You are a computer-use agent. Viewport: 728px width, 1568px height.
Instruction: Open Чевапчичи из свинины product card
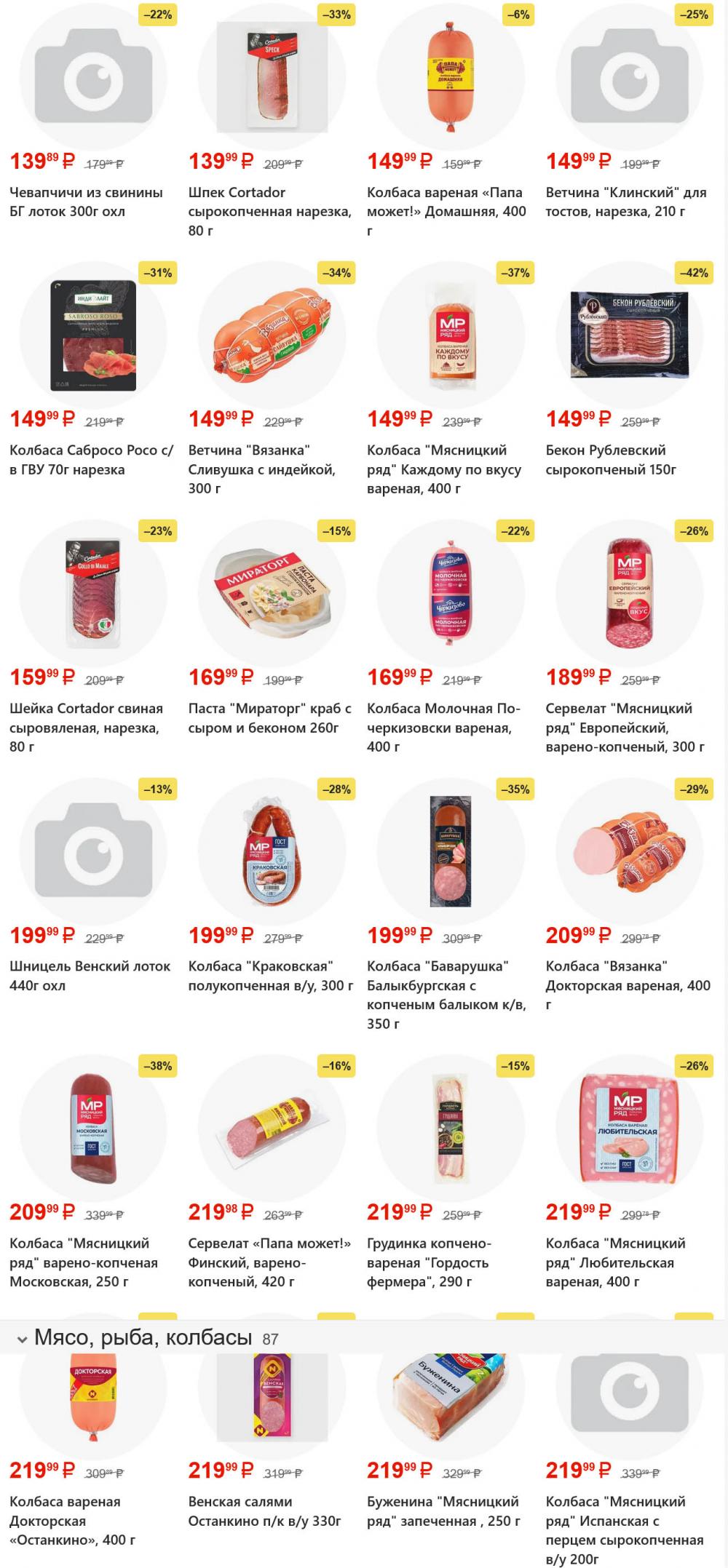pyautogui.click(x=86, y=202)
